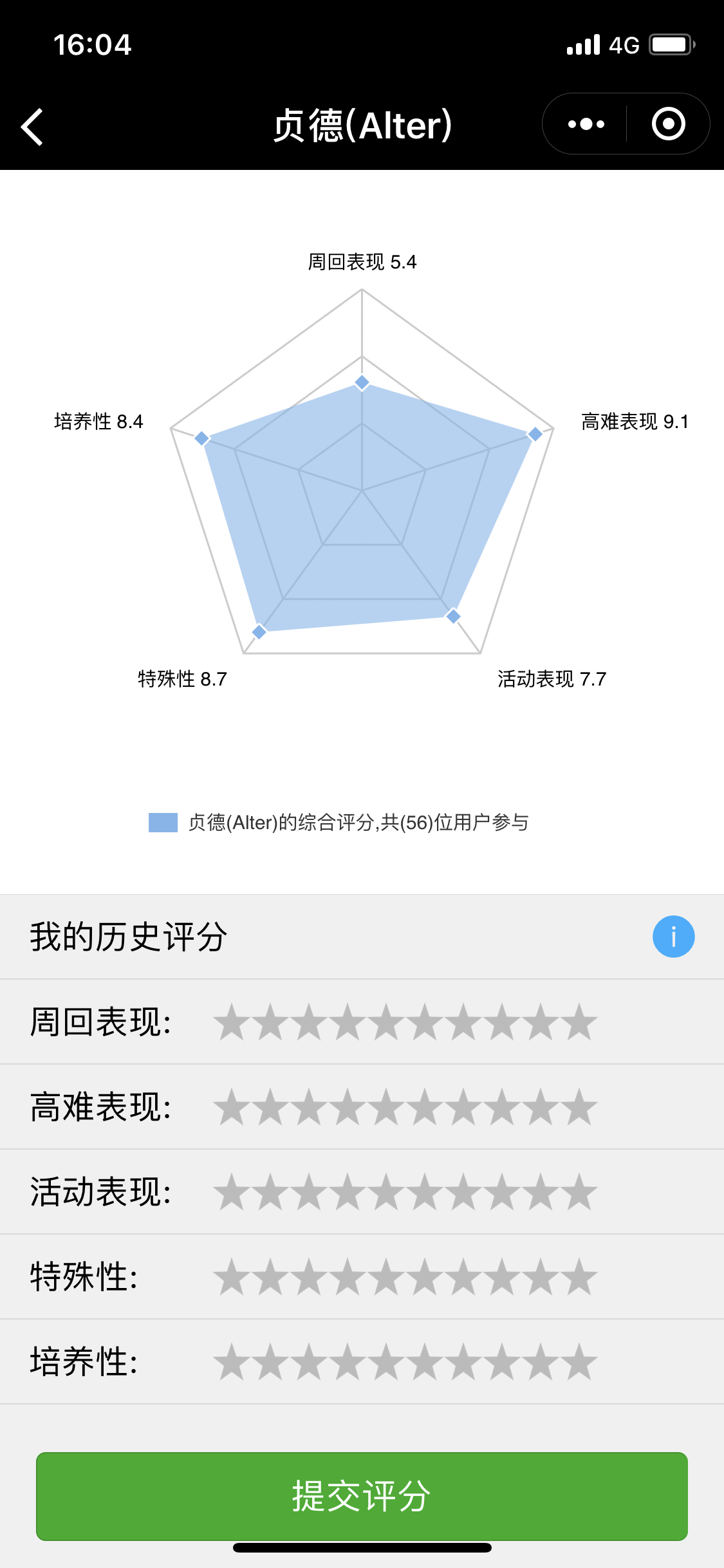Toggle the 贞德(Alter)的综合评分 chart legend

coord(339,823)
